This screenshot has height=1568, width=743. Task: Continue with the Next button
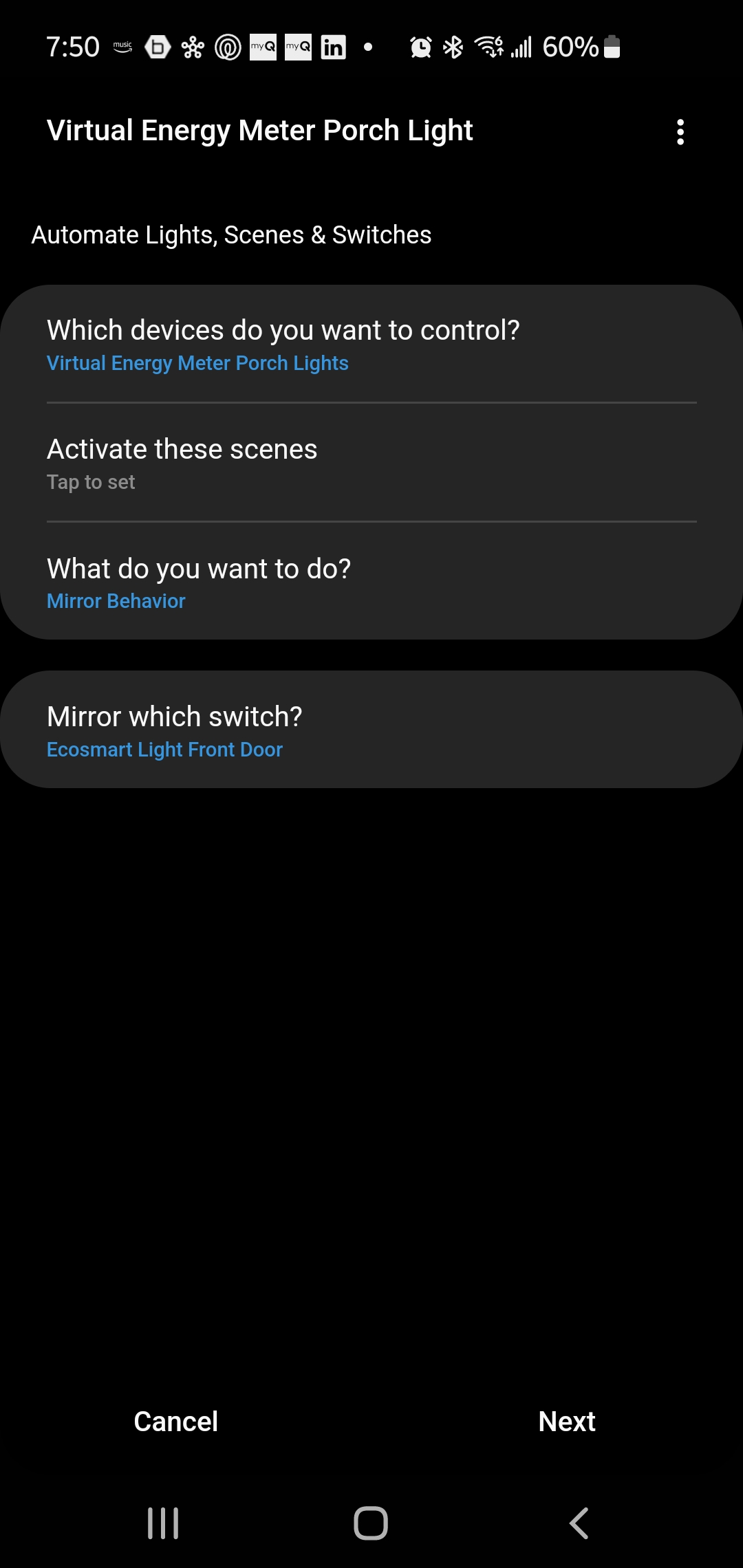567,1422
